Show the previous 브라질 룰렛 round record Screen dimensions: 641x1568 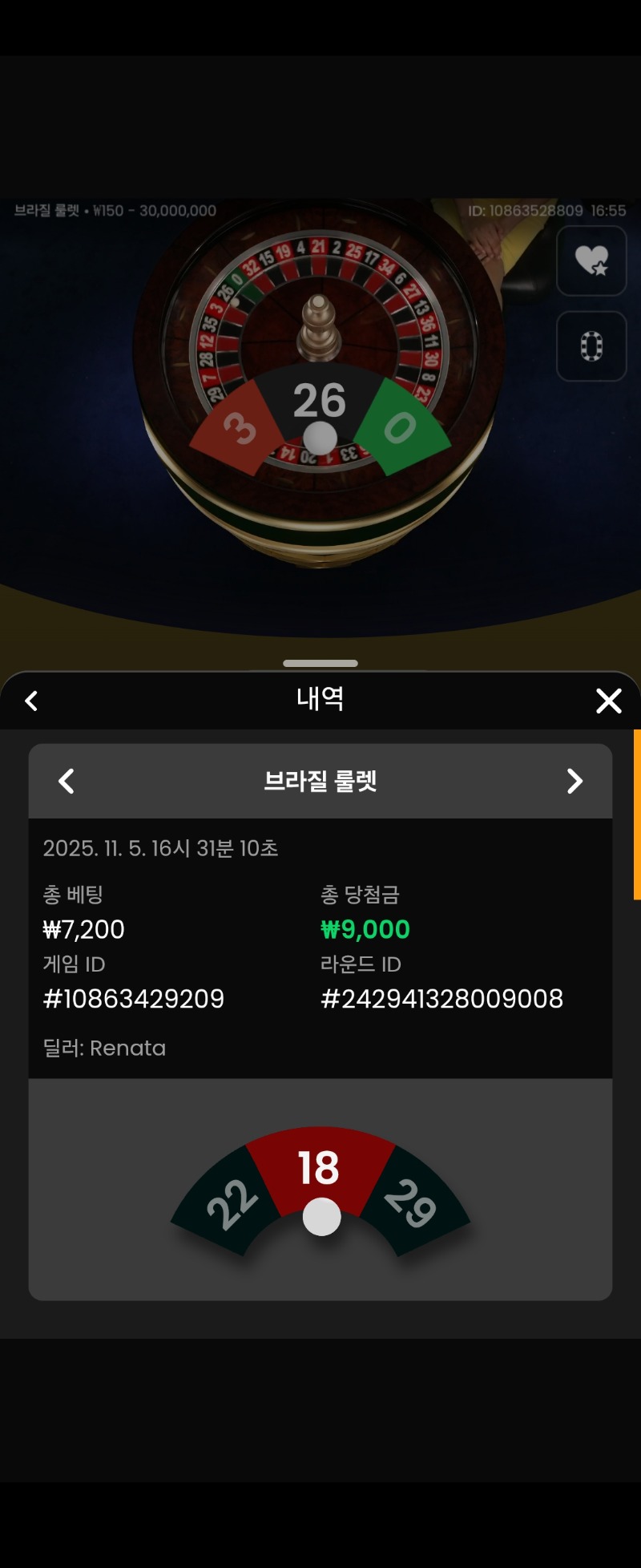click(x=67, y=781)
